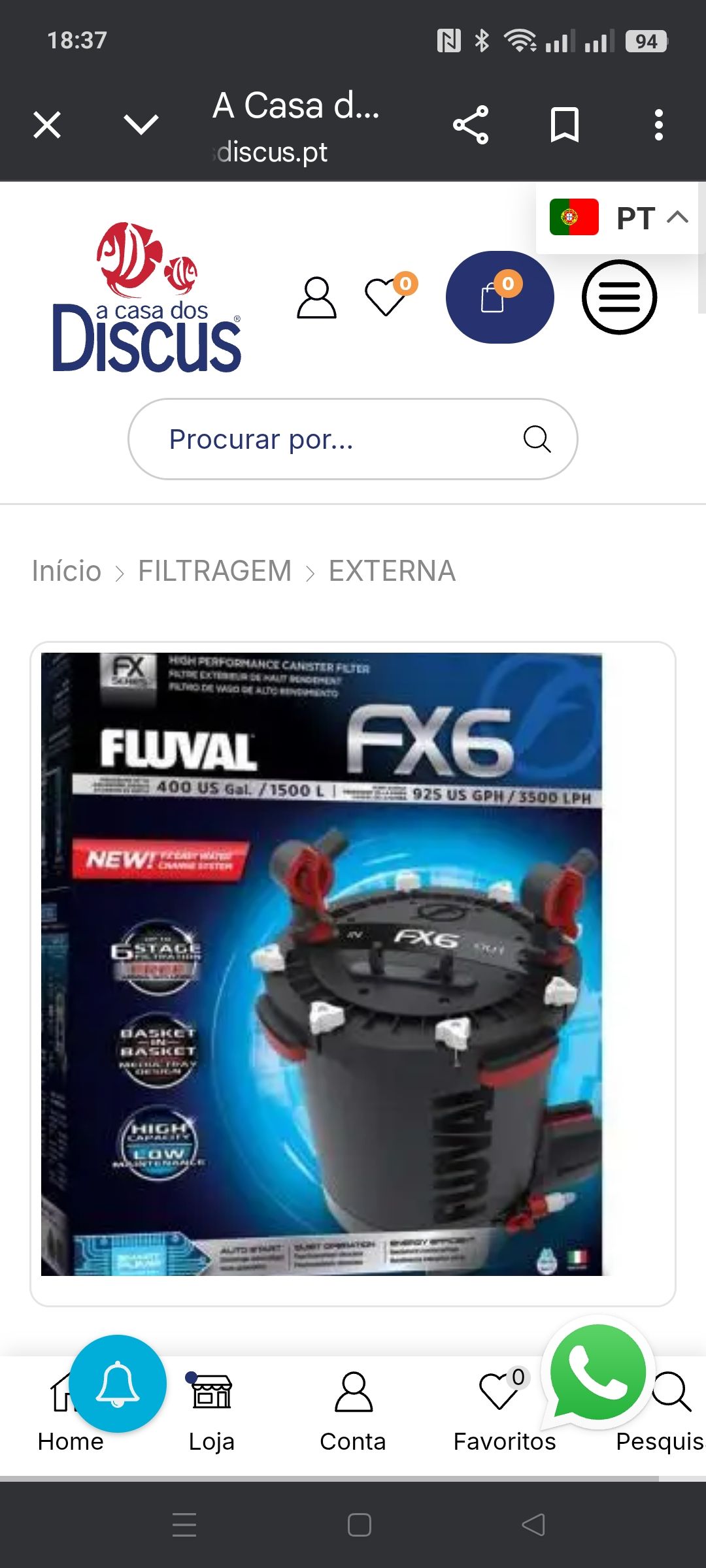Bookmark this page in the browser
This screenshot has width=706, height=1568.
[565, 125]
